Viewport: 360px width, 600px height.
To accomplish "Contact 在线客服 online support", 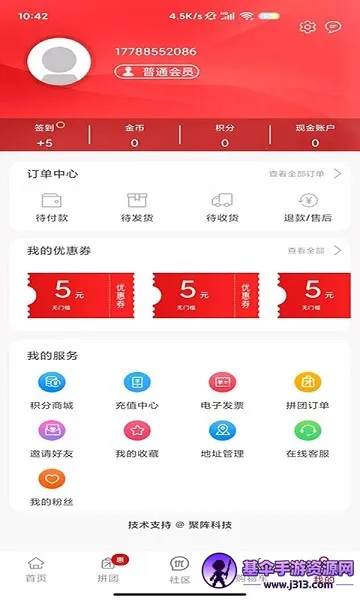I will coord(308,439).
